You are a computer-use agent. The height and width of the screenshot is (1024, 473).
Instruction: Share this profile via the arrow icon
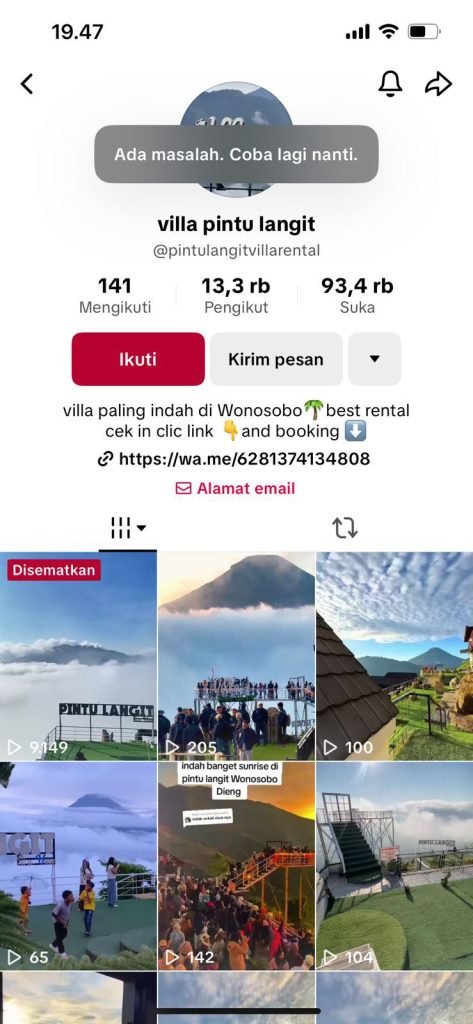(x=438, y=84)
